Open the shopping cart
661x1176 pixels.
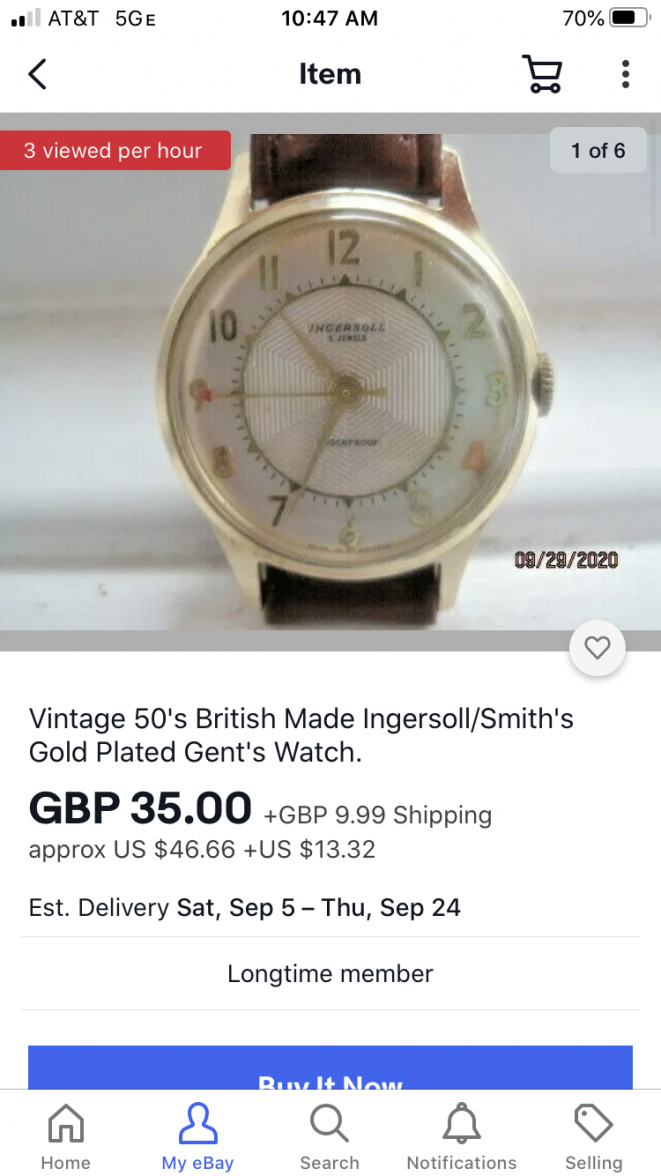pyautogui.click(x=542, y=74)
